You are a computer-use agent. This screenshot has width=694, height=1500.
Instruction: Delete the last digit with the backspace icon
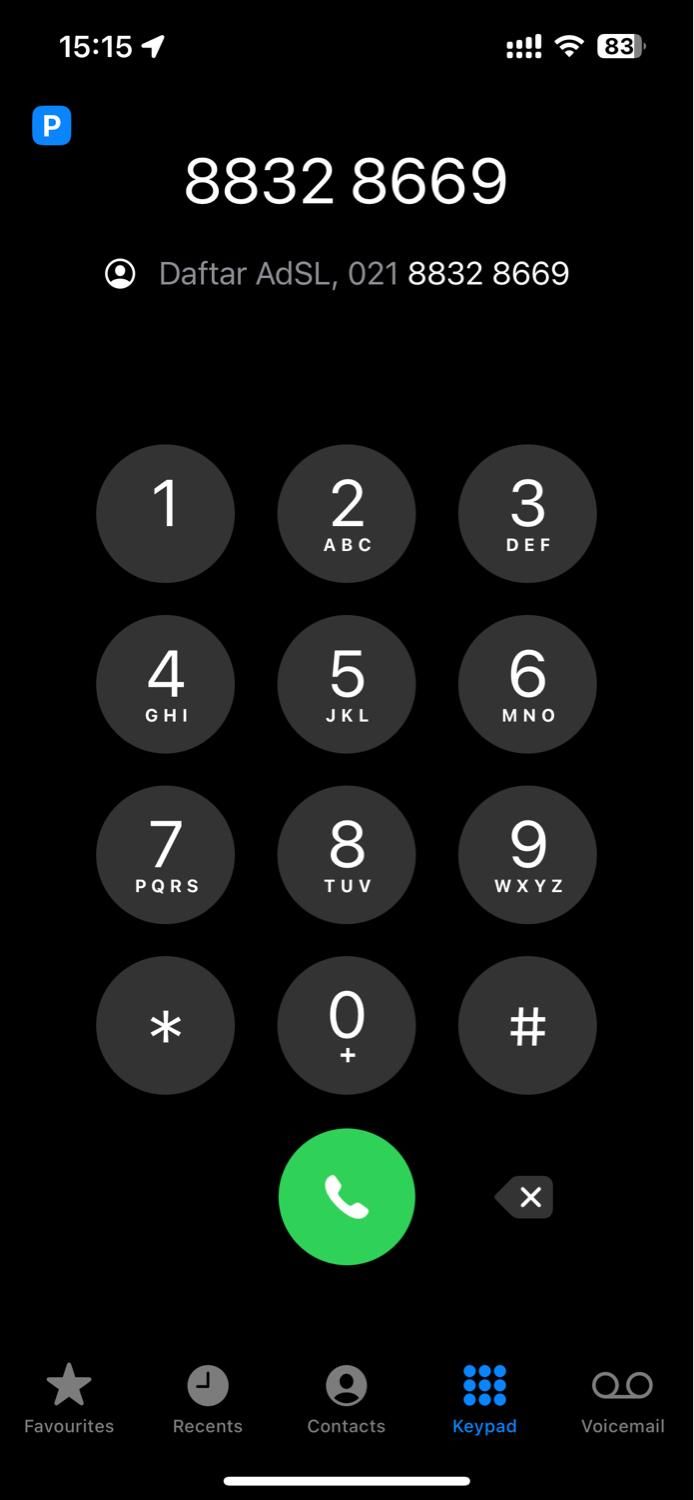click(x=526, y=1196)
